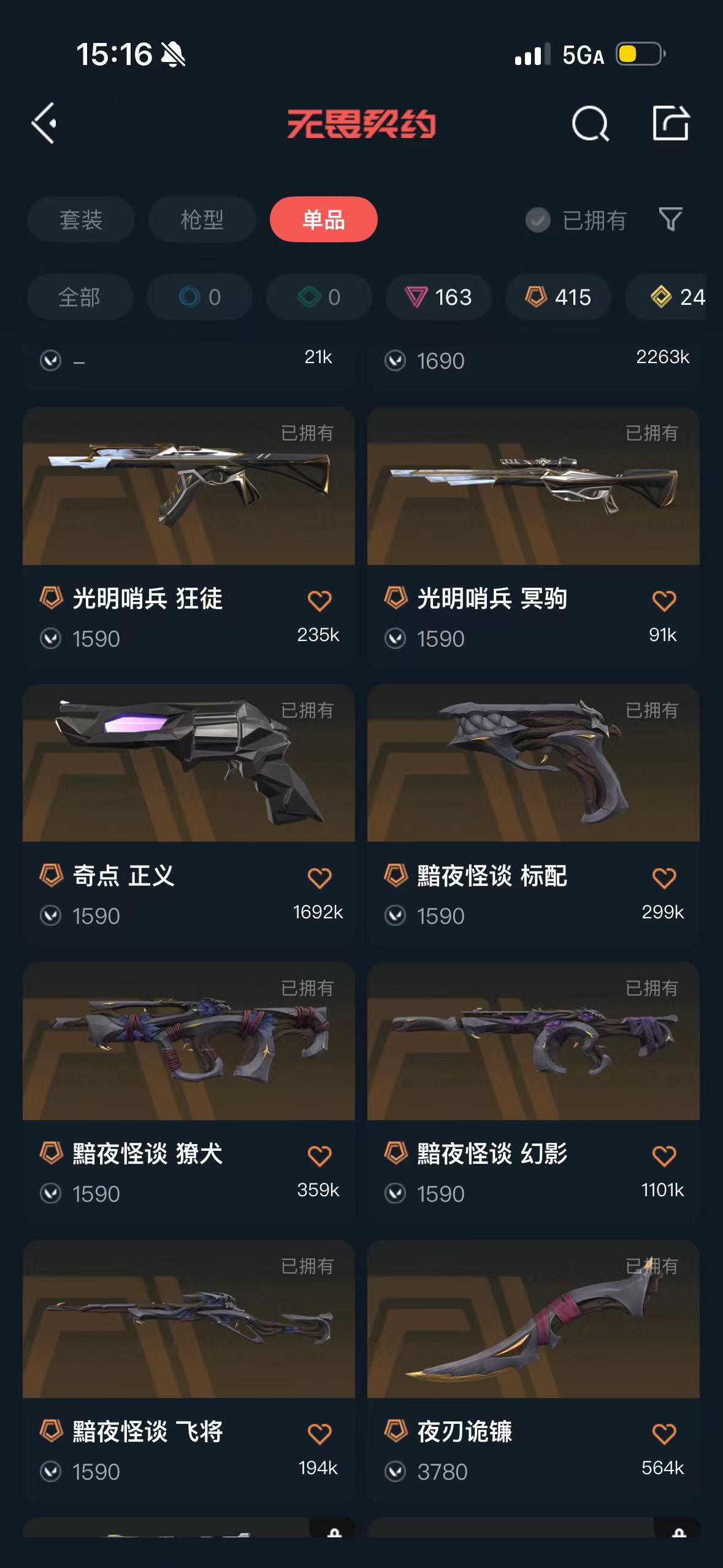This screenshot has width=723, height=1568.
Task: Tap the share icon in the header
Action: [x=670, y=123]
